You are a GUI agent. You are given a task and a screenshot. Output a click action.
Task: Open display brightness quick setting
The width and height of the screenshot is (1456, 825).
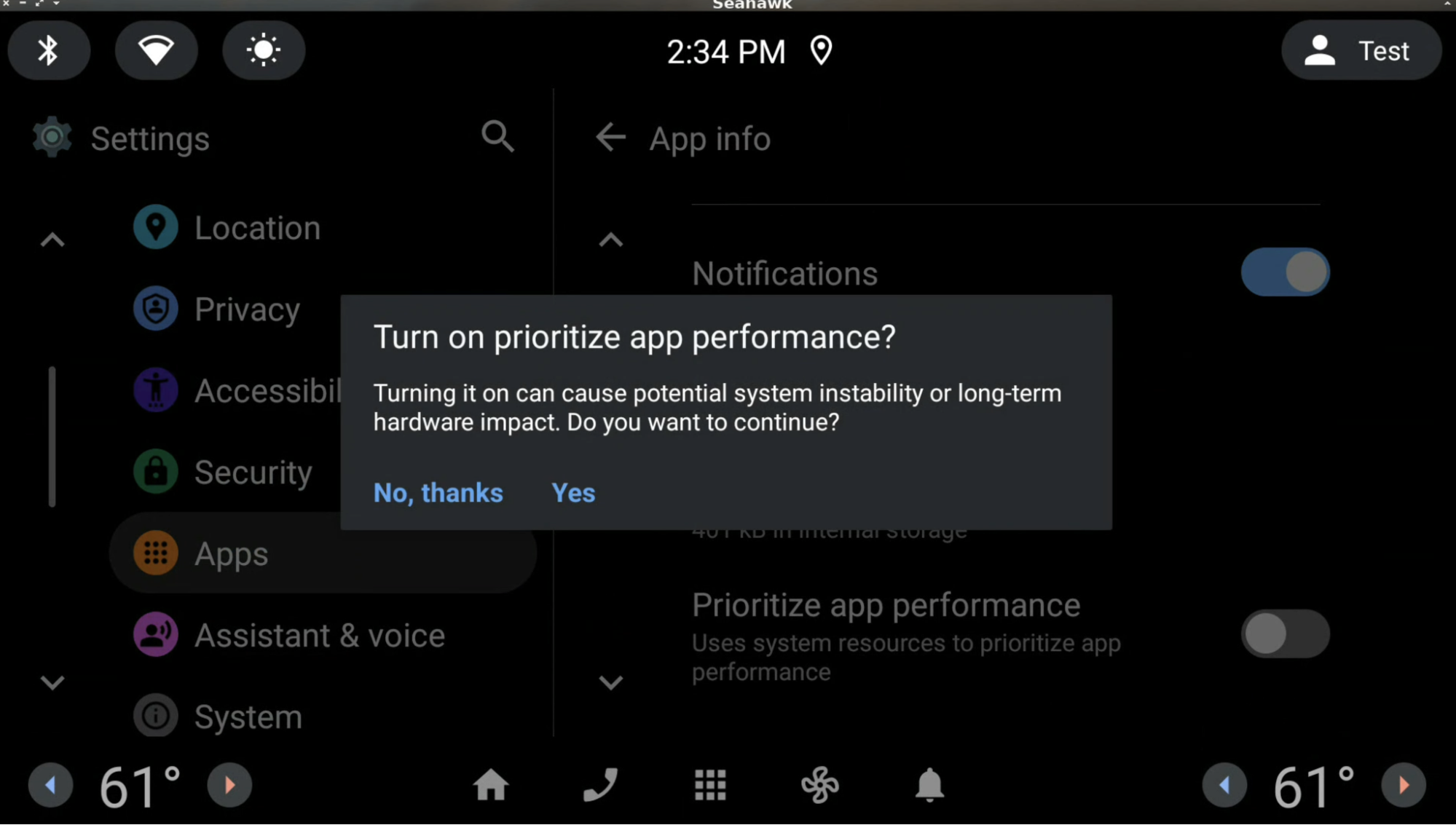[x=263, y=50]
